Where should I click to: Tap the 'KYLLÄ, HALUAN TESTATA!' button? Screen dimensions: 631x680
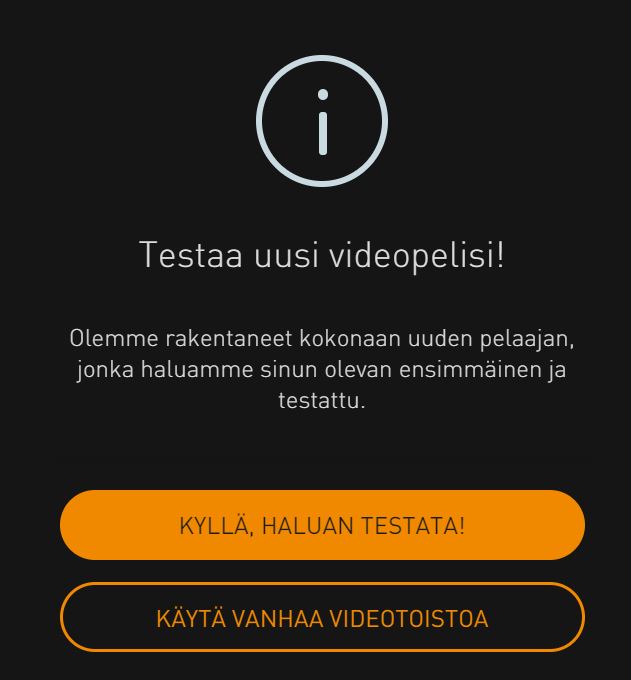pyautogui.click(x=322, y=525)
